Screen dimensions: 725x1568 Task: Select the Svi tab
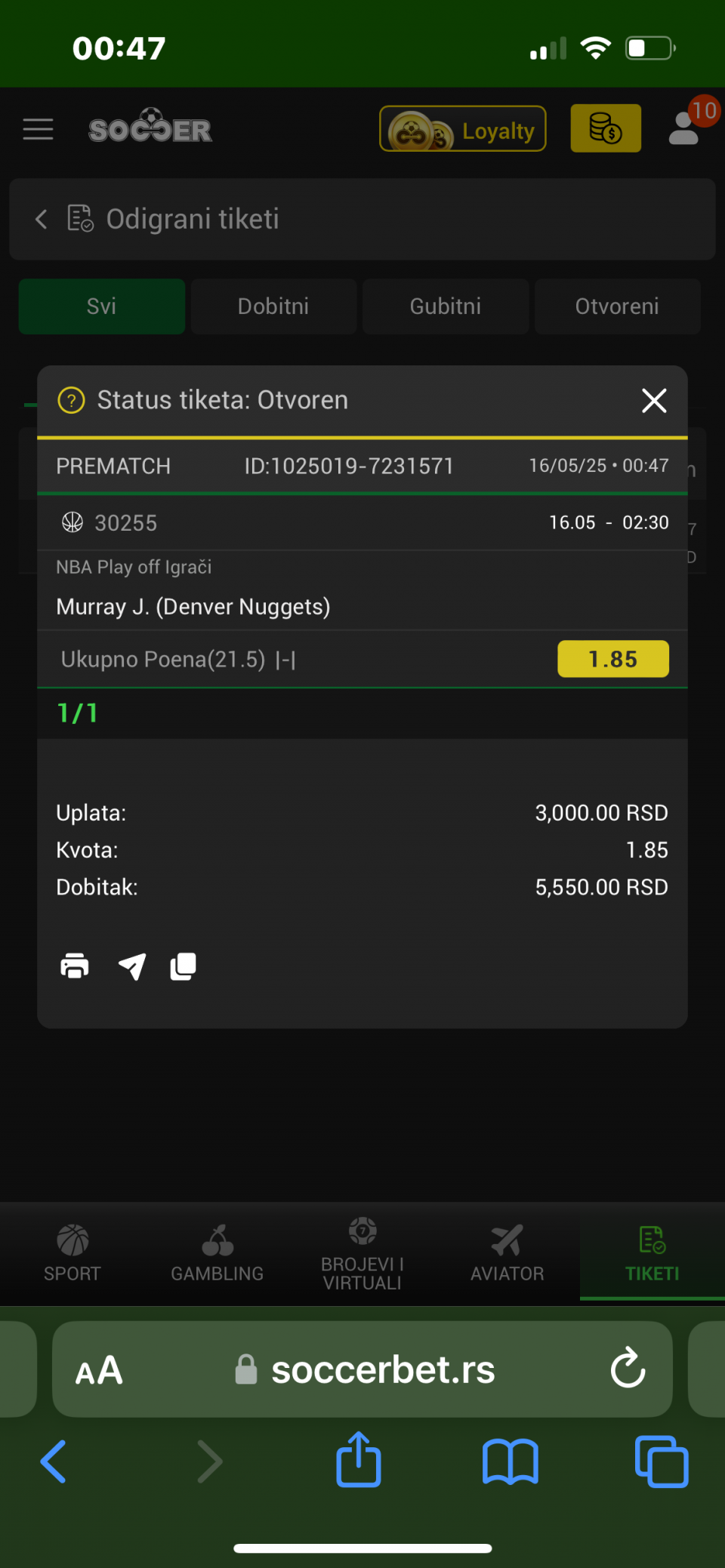[101, 307]
